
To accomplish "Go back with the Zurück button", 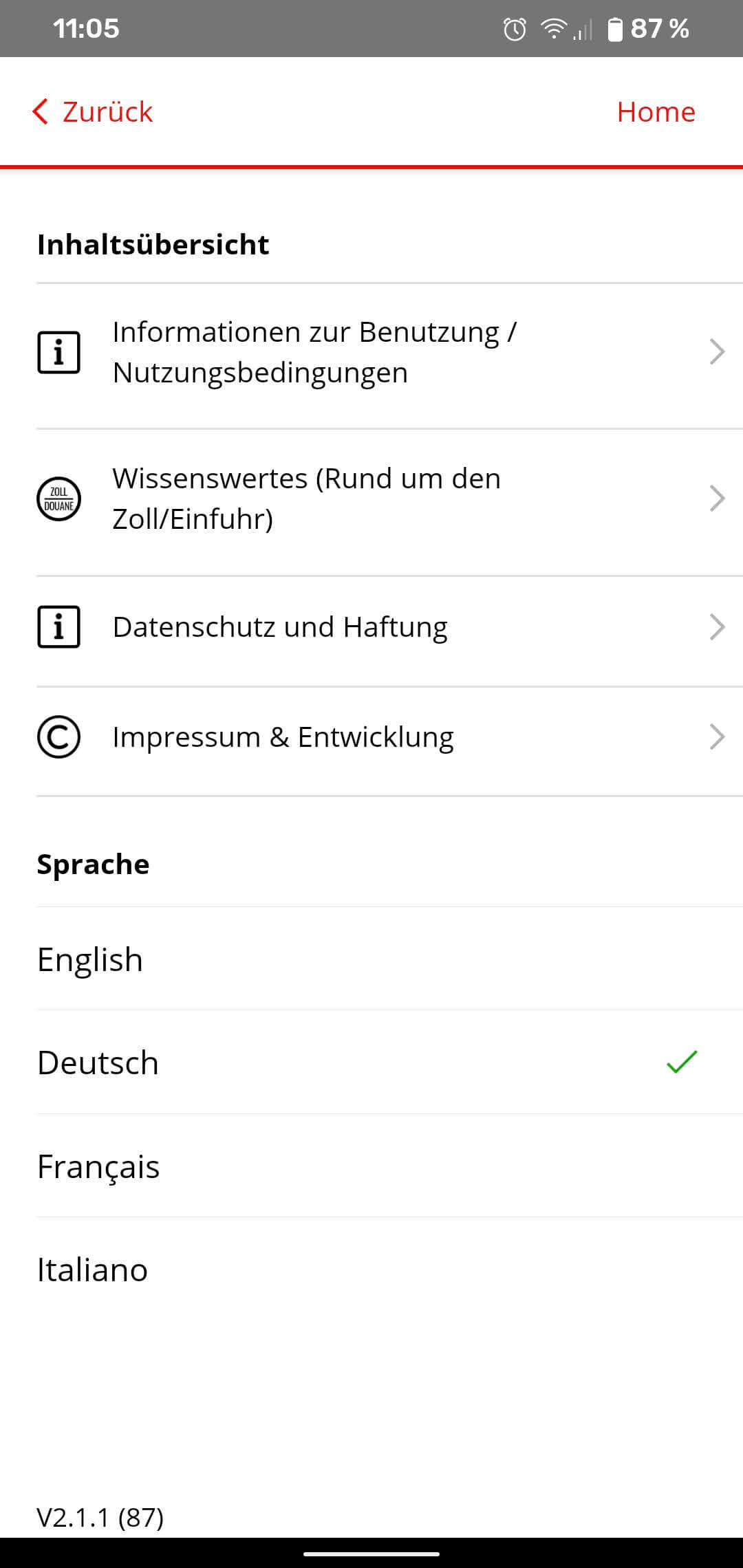I will pos(93,111).
